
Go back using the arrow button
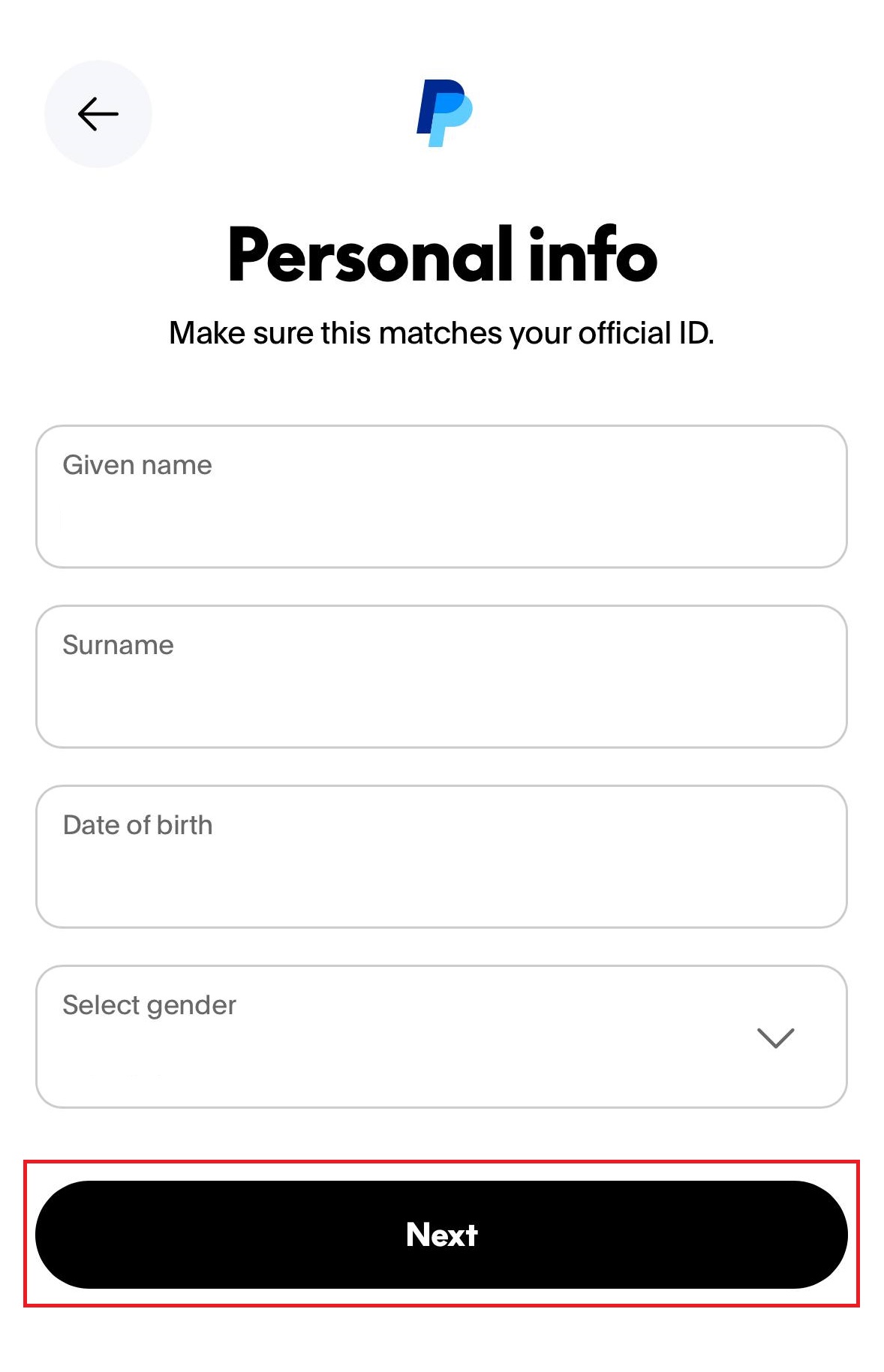pos(98,114)
